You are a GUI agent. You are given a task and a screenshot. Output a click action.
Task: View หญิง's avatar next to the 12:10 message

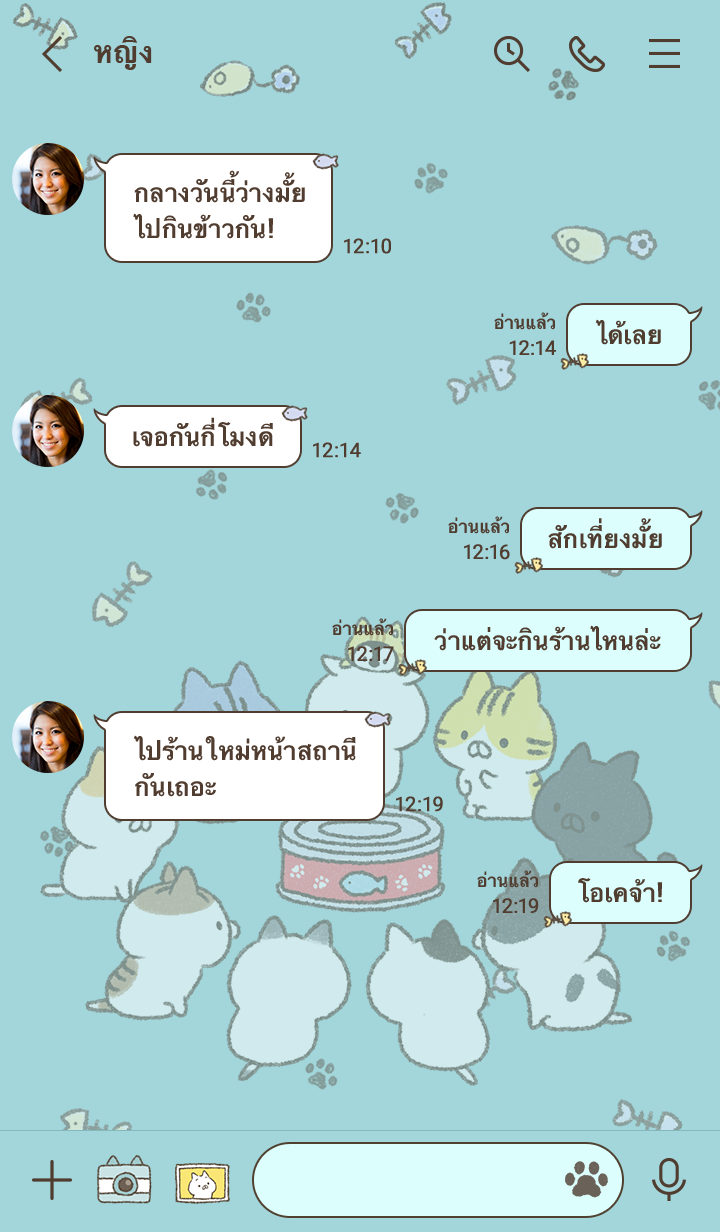coord(48,179)
